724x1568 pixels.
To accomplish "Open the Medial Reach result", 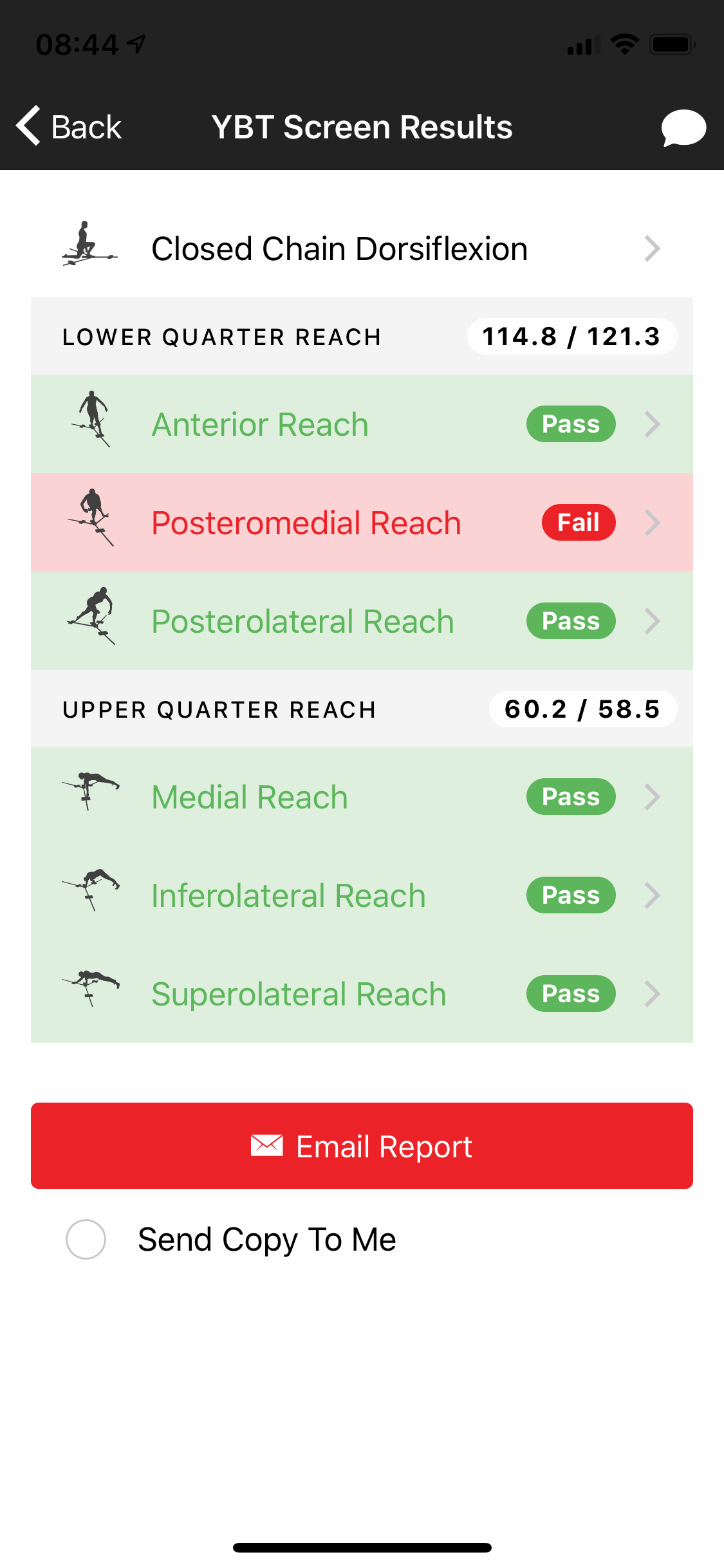I will pos(362,797).
